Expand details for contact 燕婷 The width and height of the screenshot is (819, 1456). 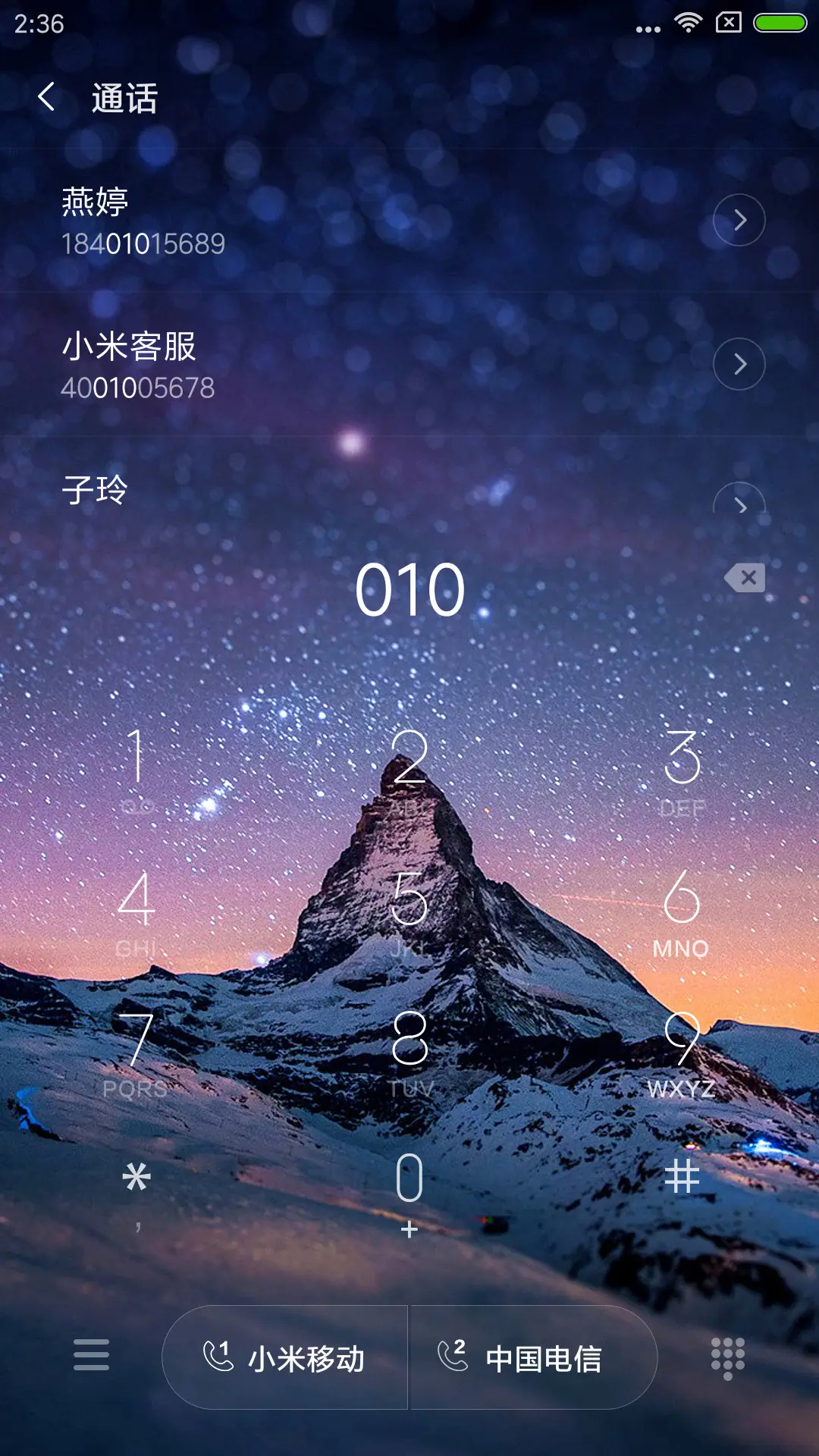[739, 219]
